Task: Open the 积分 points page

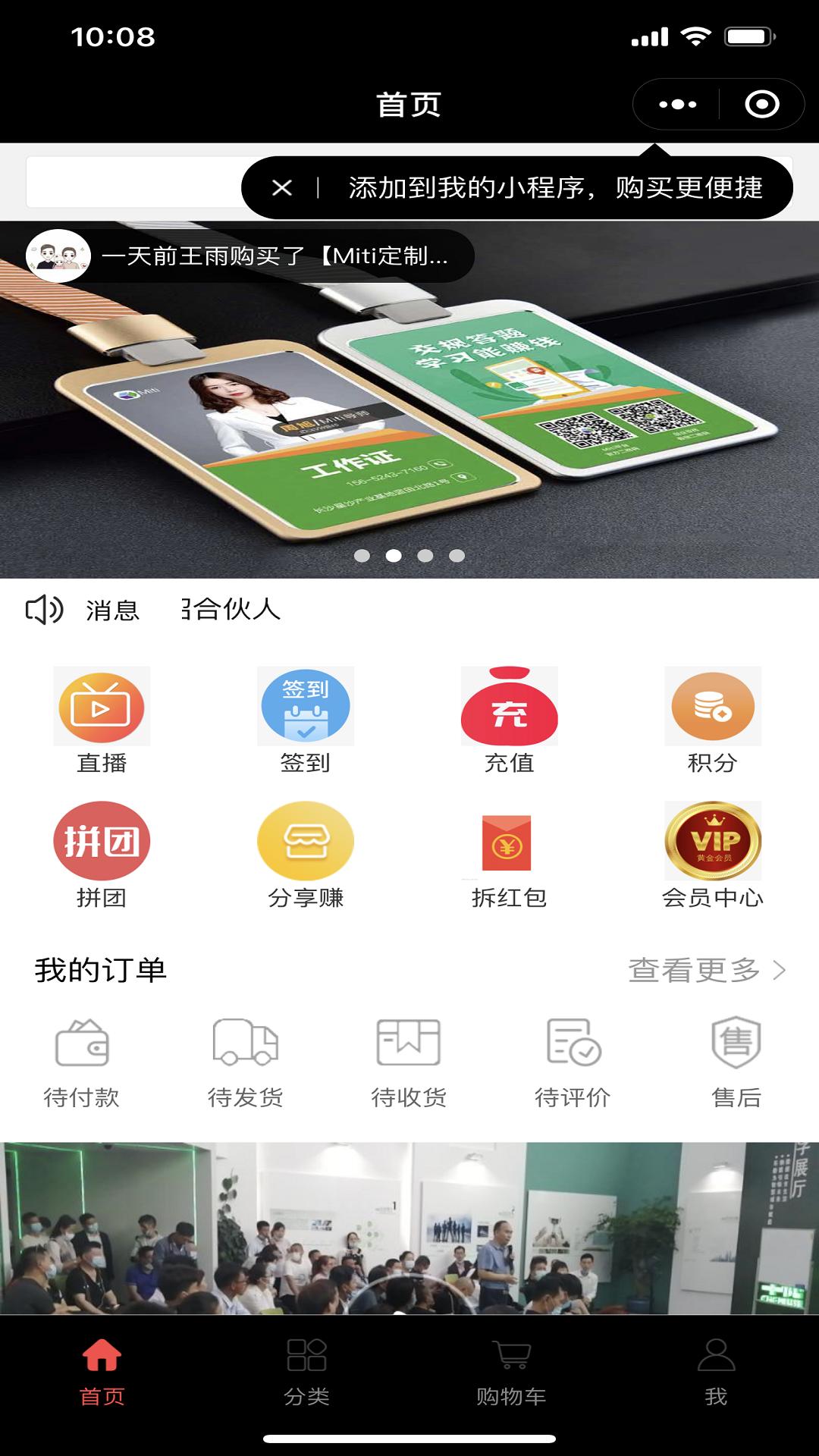Action: pyautogui.click(x=713, y=720)
